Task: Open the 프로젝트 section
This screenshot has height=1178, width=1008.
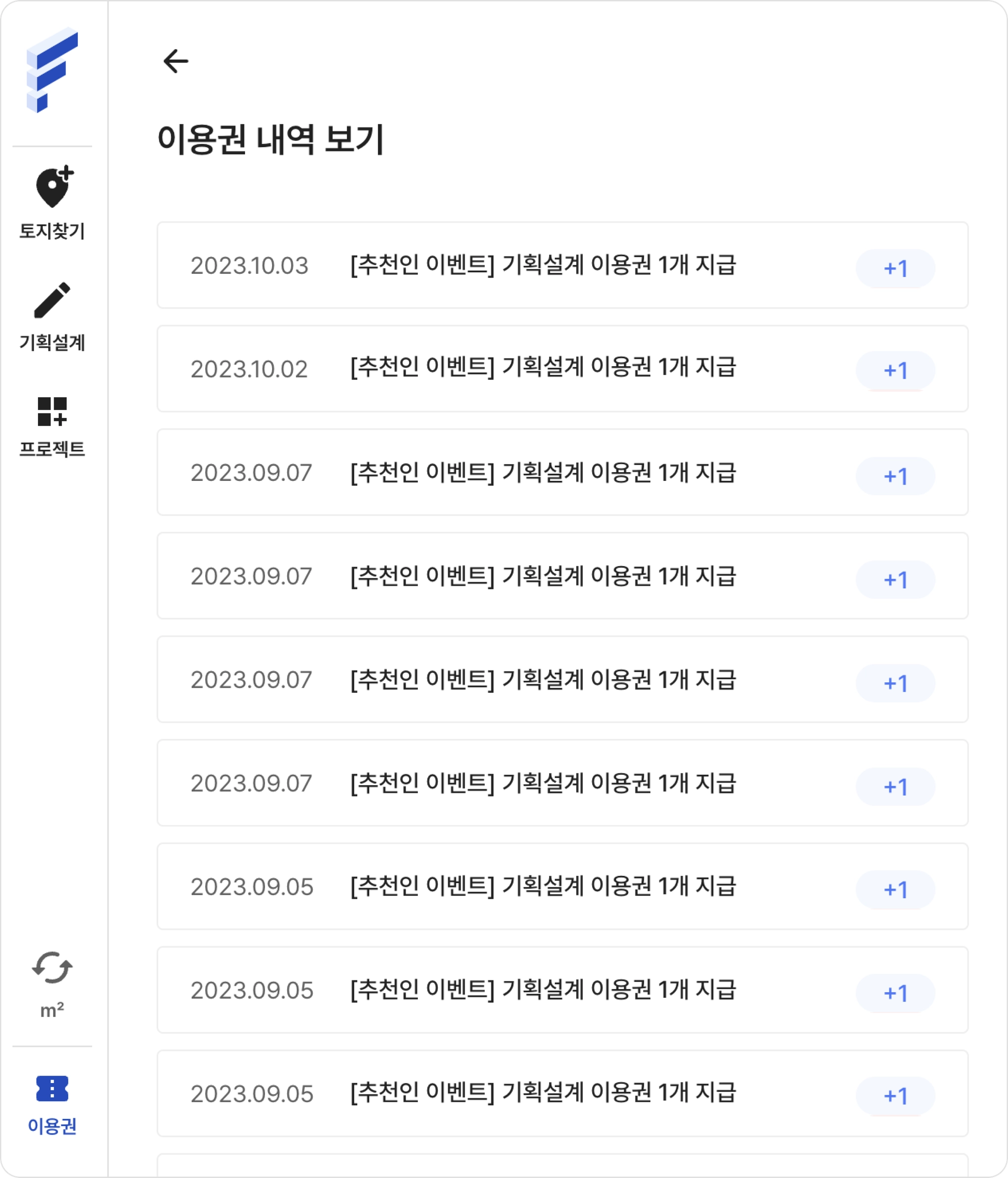Action: pos(52,426)
